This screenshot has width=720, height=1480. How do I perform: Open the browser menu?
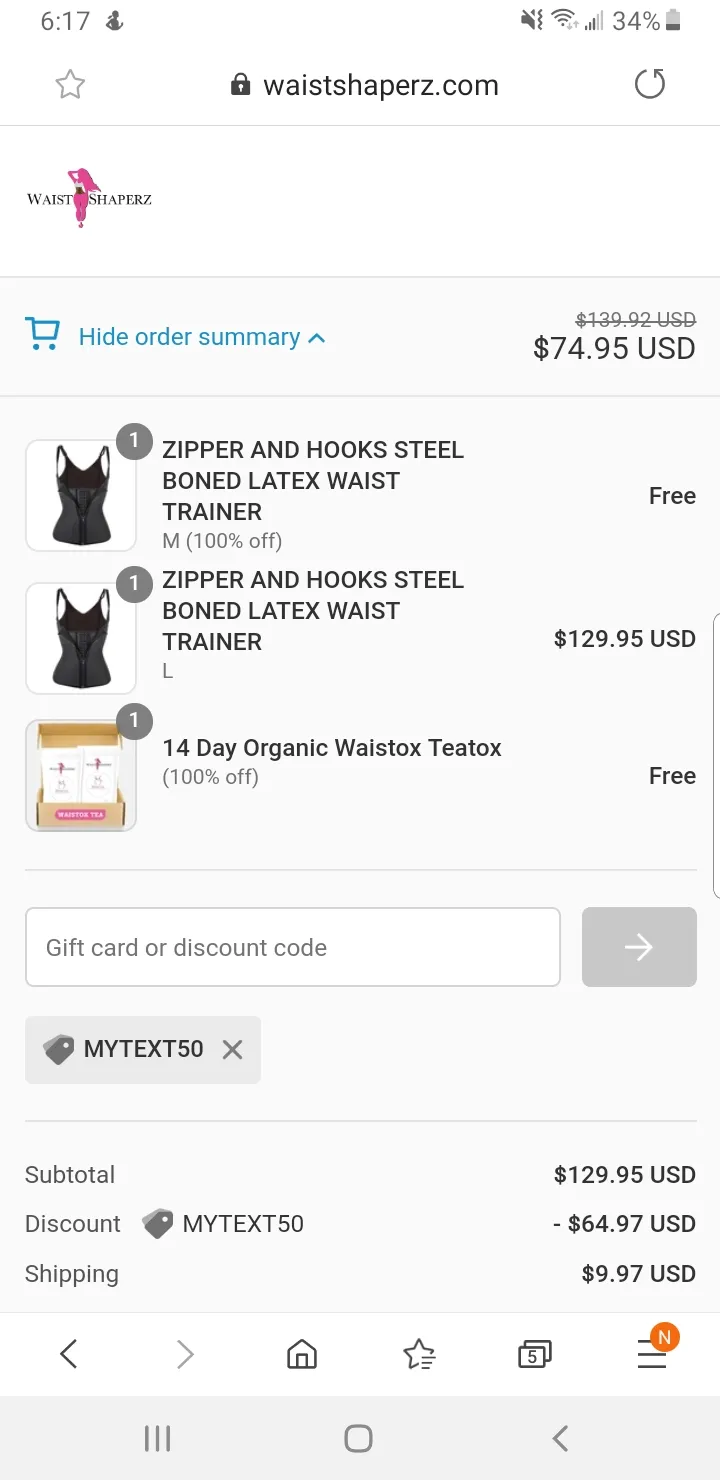(x=652, y=1354)
